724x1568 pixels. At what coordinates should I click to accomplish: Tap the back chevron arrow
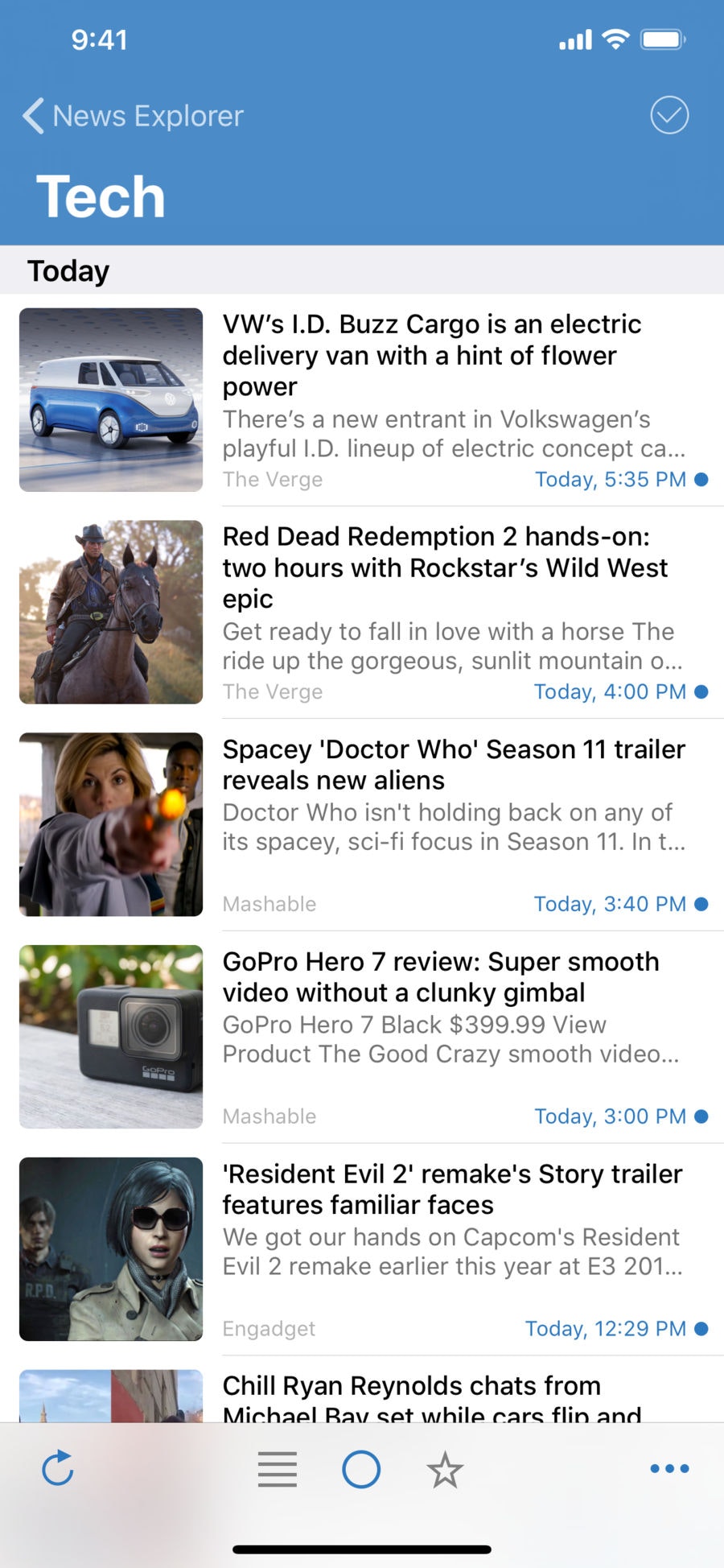tap(32, 115)
